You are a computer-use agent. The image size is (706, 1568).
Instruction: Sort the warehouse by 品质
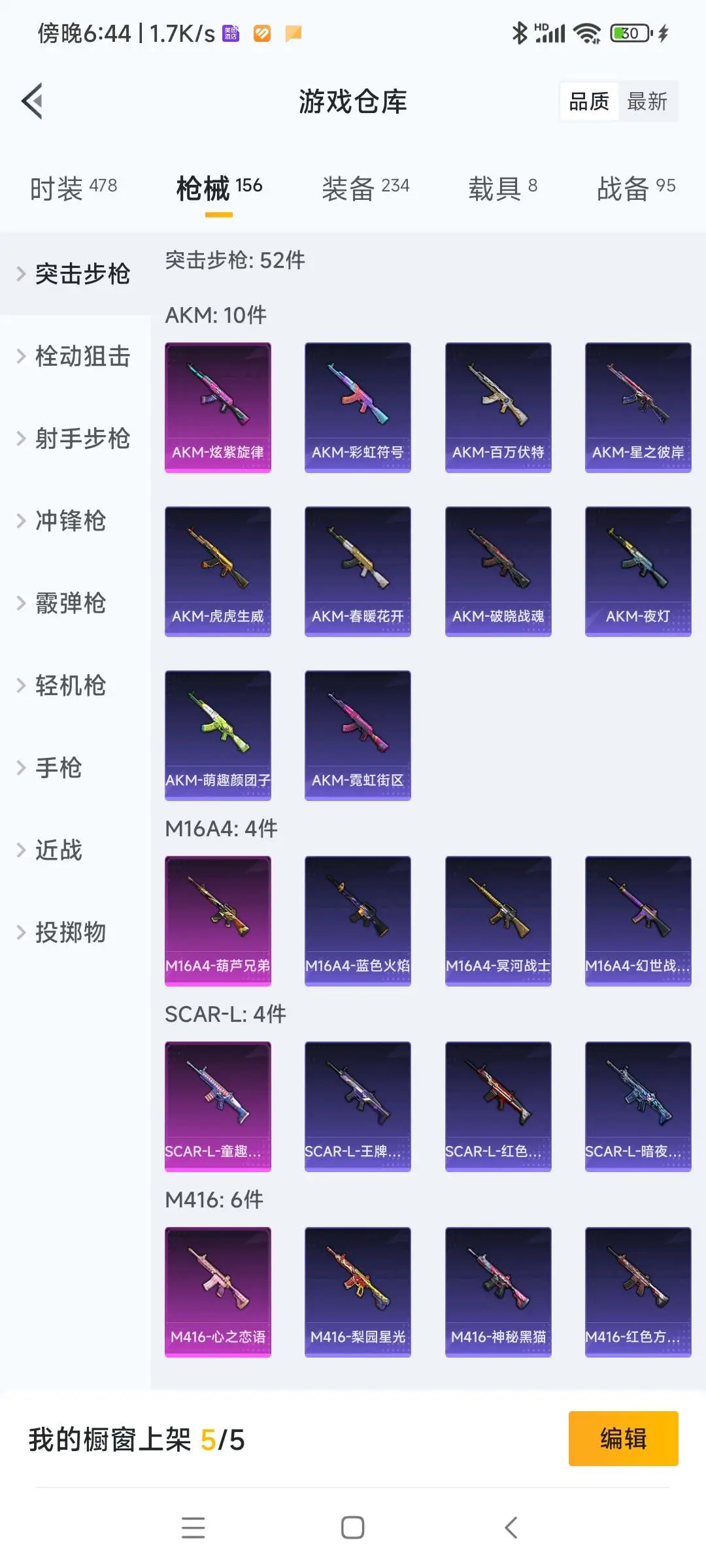coord(589,101)
